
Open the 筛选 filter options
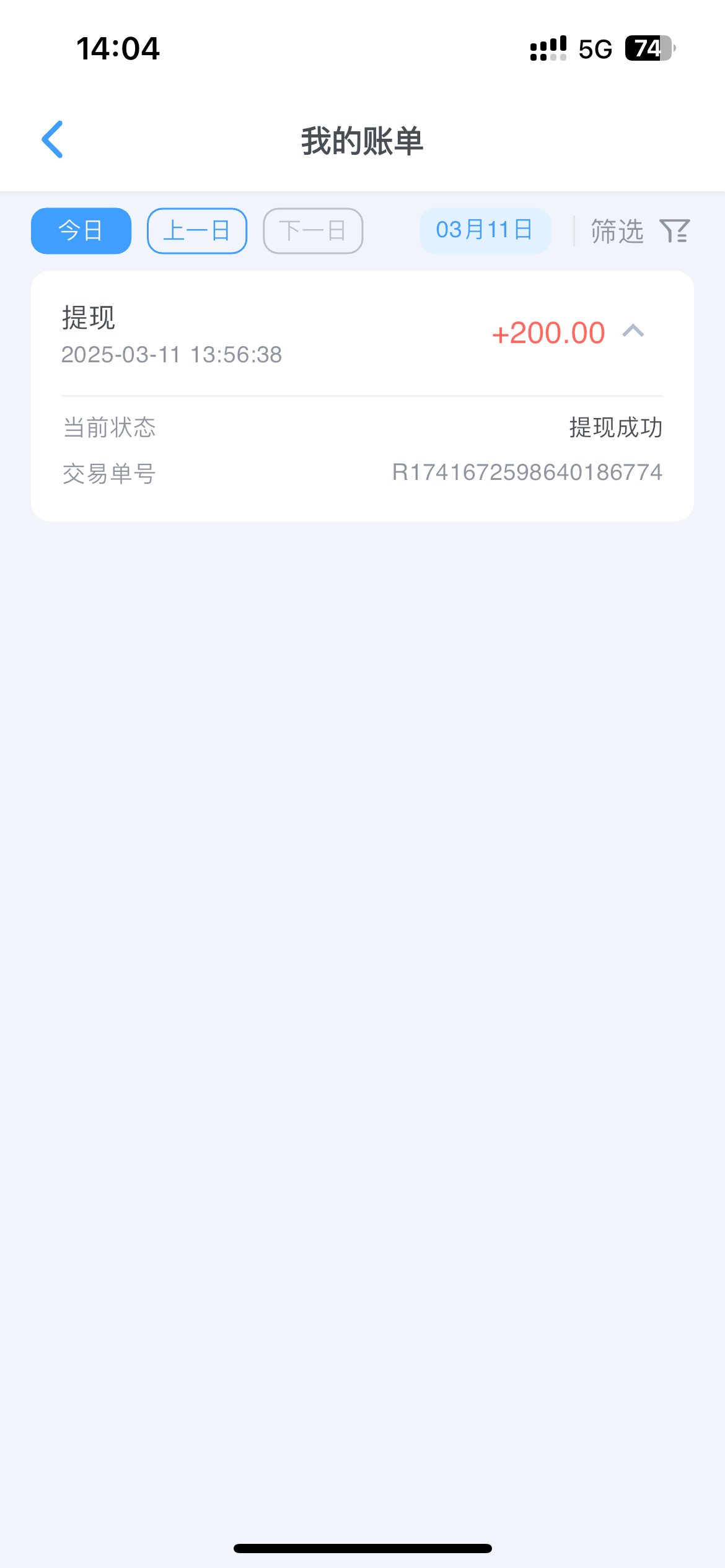pos(639,231)
